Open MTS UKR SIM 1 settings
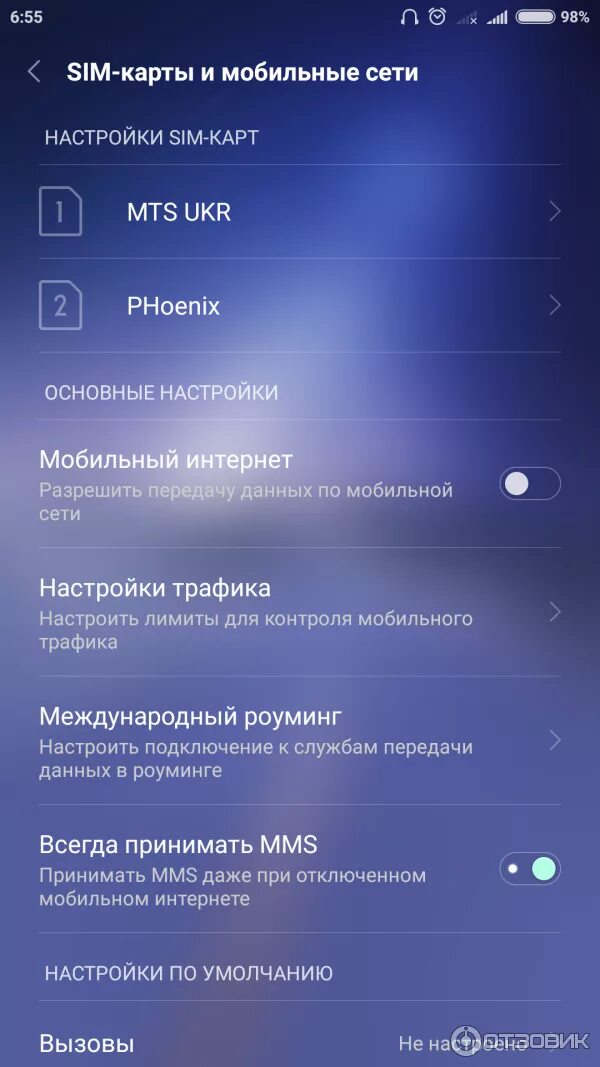Viewport: 600px width, 1067px height. 300,212
